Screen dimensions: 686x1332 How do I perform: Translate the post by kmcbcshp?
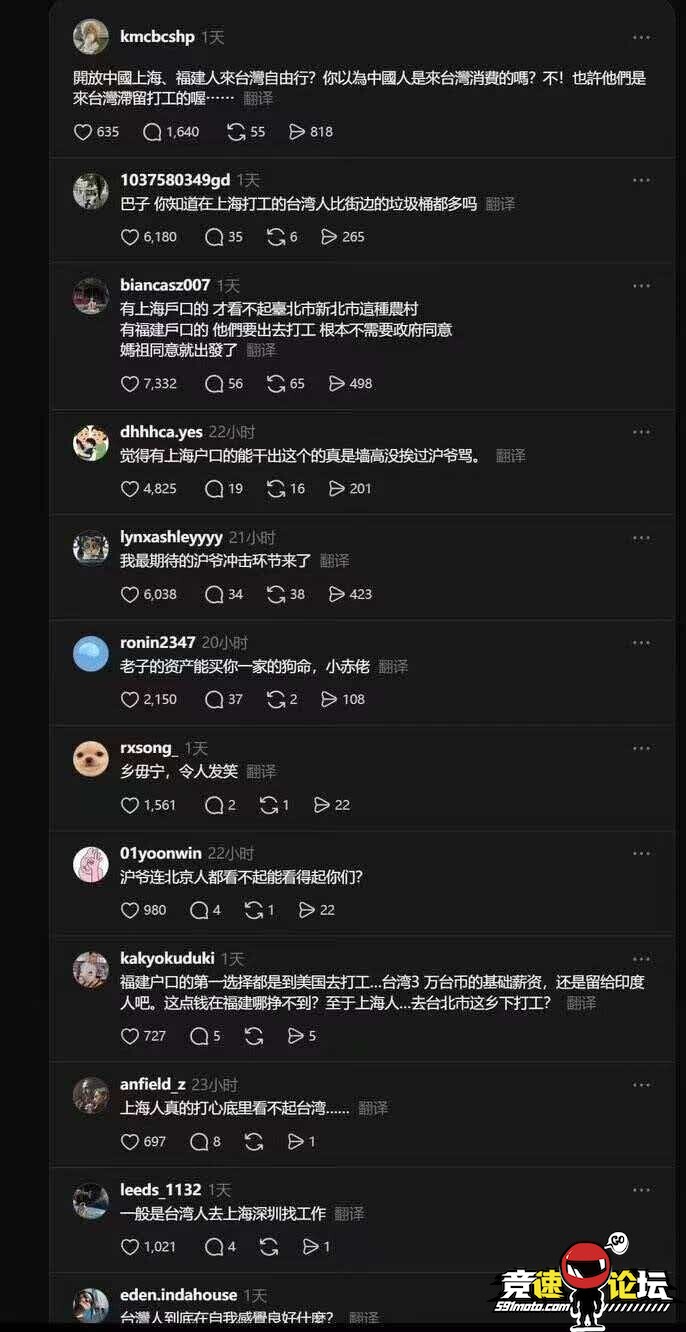258,98
